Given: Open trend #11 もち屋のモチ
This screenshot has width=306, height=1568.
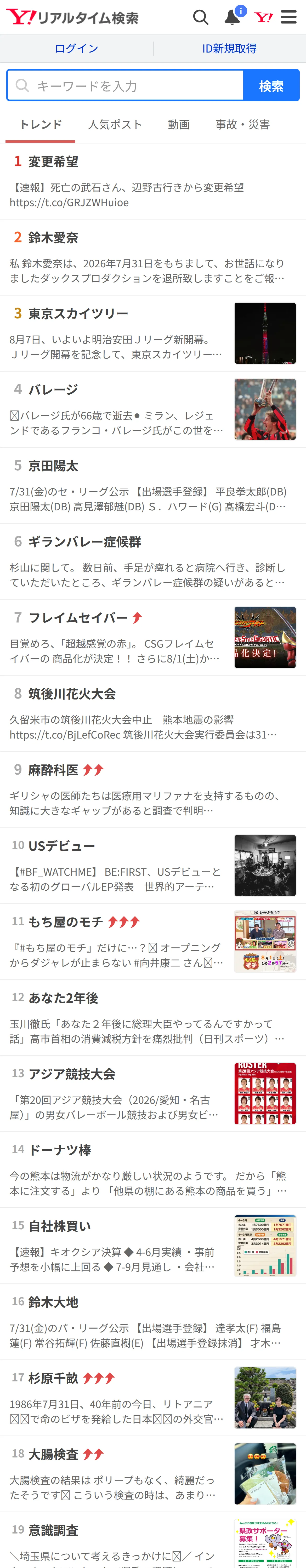Looking at the screenshot, I should click(153, 942).
